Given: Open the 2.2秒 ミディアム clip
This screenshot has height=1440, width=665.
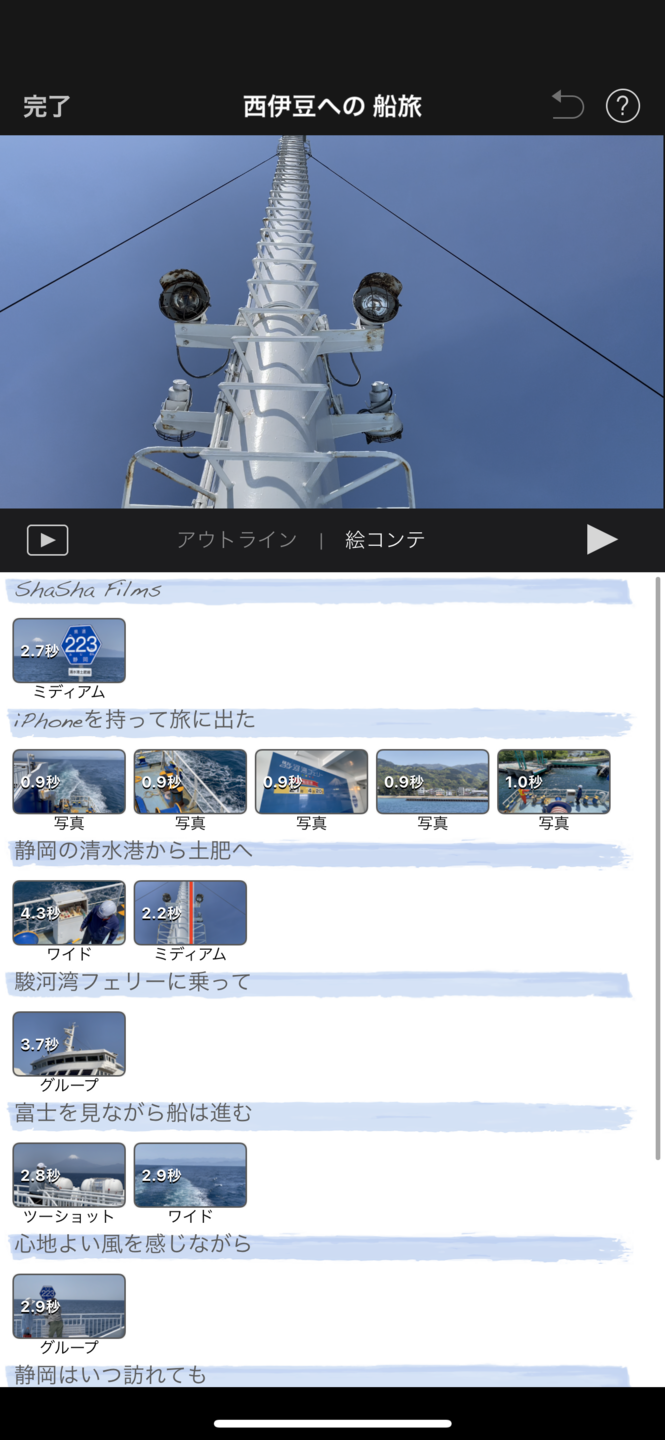Looking at the screenshot, I should 190,912.
